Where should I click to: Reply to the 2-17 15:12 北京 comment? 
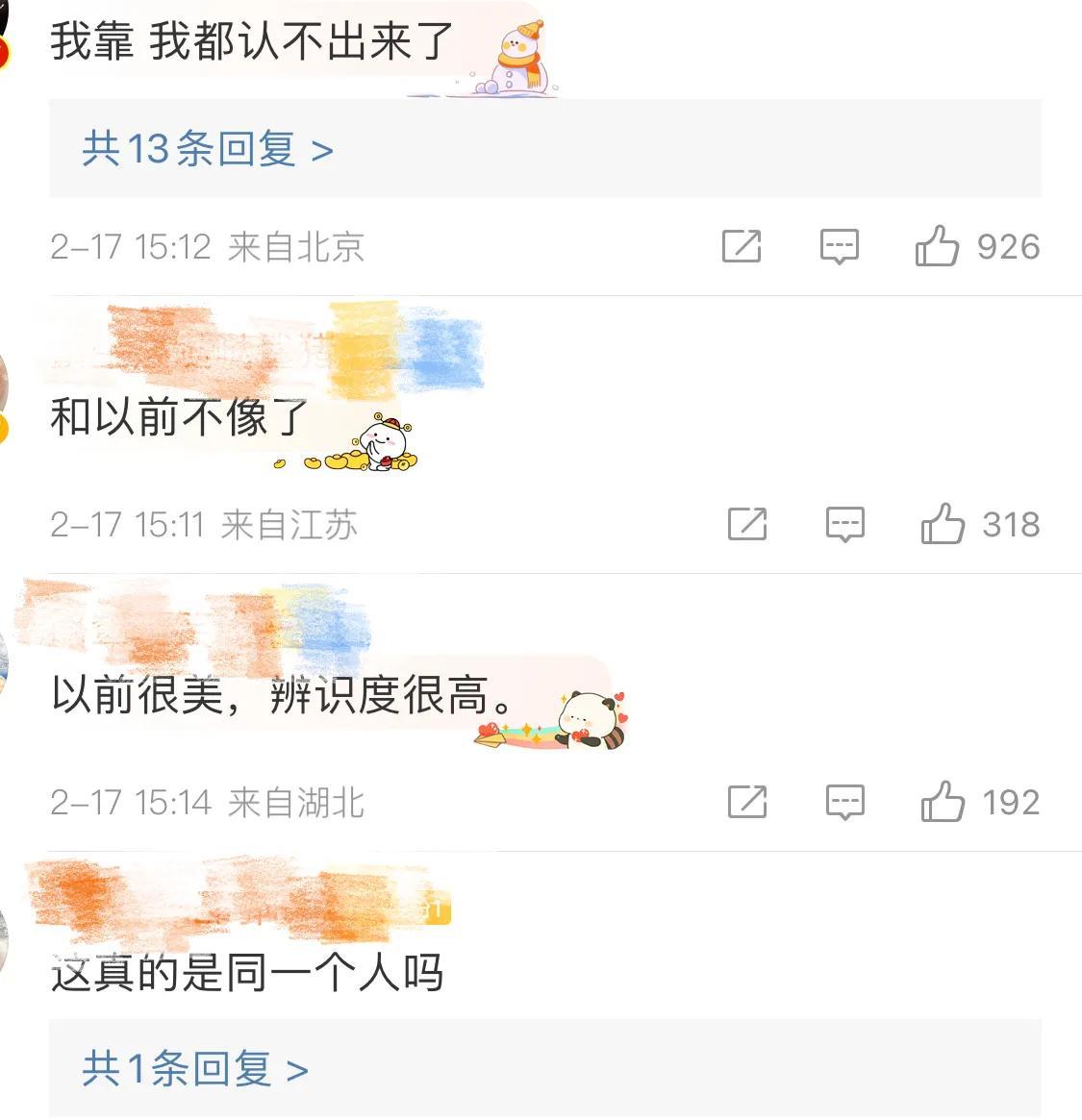pos(839,246)
